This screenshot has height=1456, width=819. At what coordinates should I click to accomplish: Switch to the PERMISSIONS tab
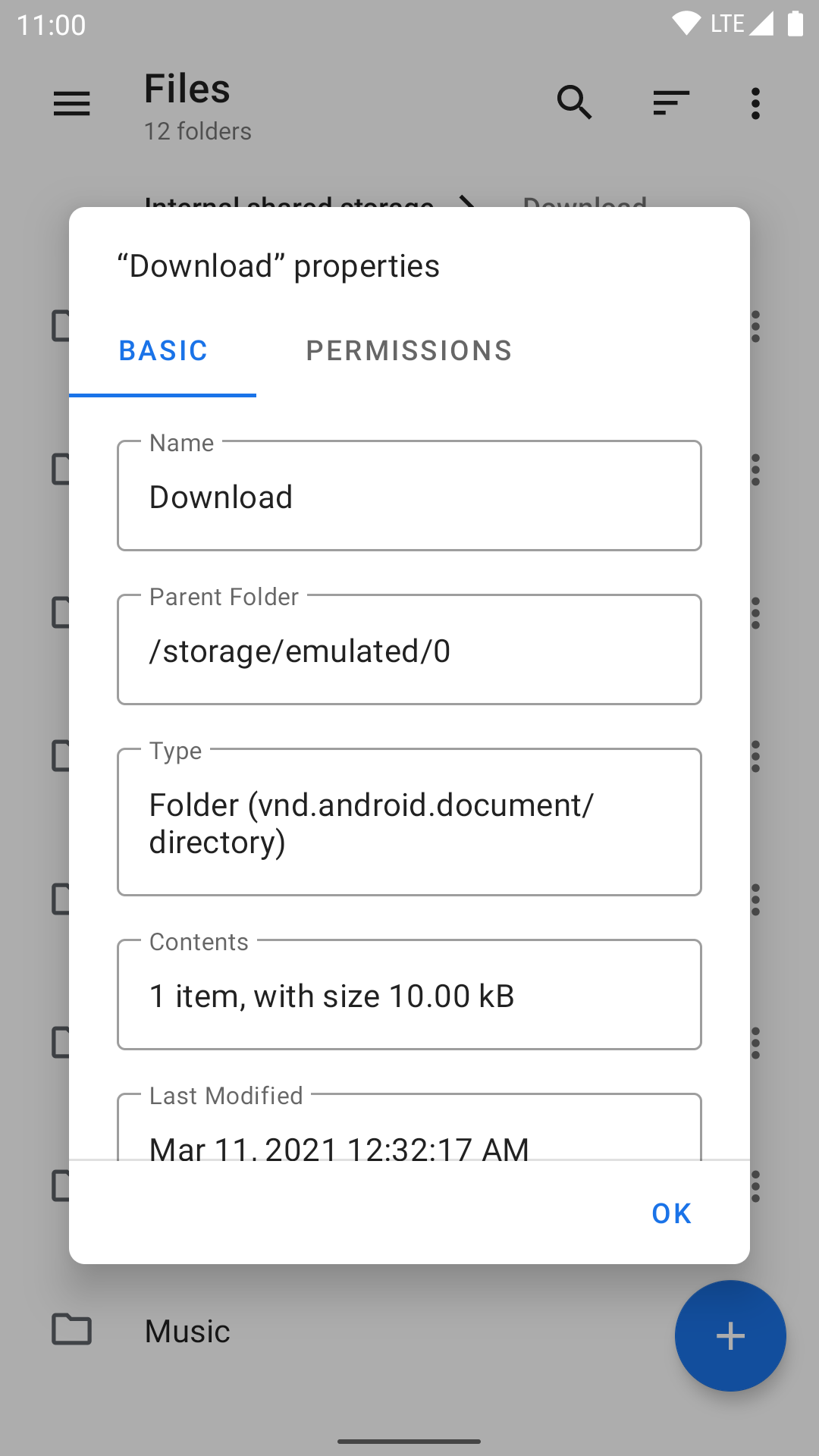pyautogui.click(x=409, y=350)
